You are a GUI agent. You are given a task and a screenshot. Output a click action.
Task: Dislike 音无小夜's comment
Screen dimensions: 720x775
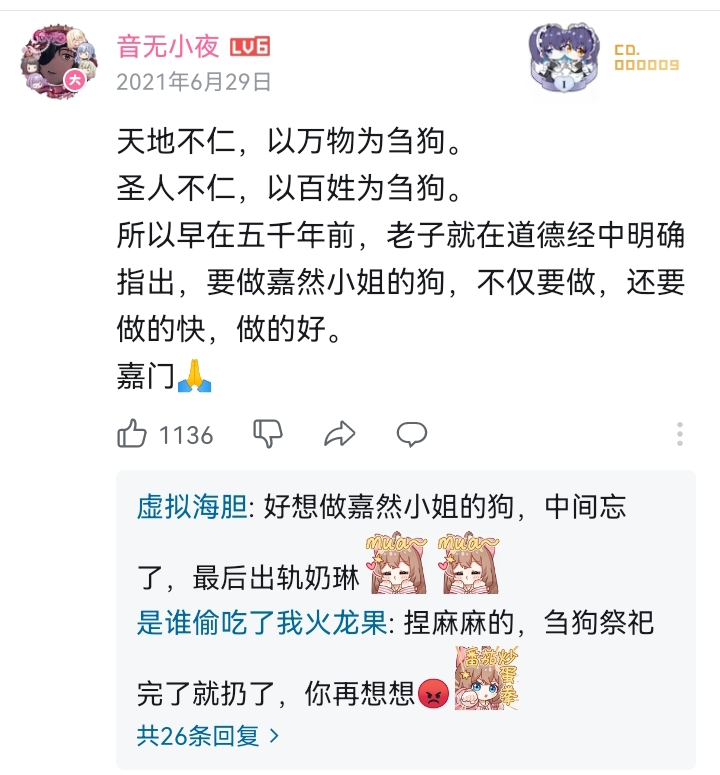coord(268,434)
